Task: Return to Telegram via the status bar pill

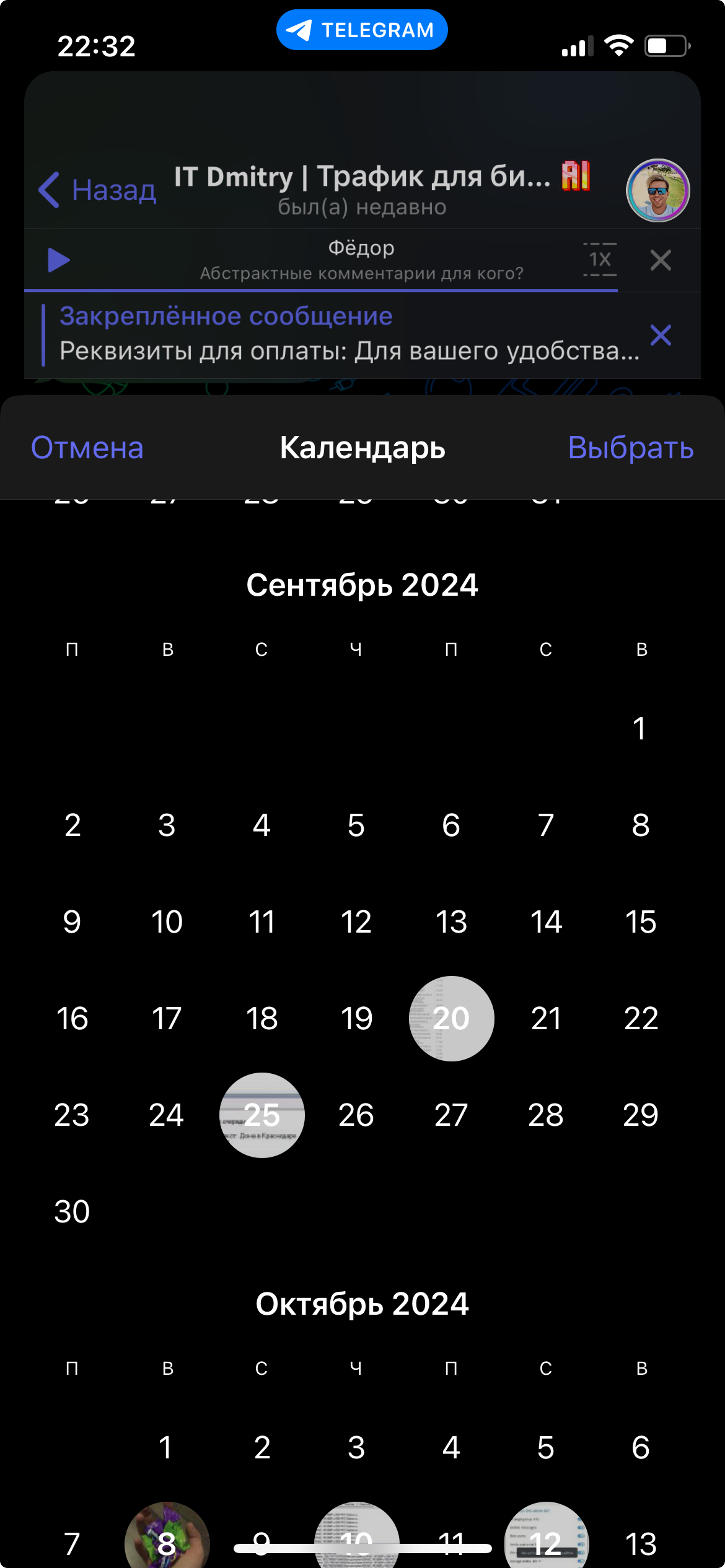Action: [x=362, y=30]
